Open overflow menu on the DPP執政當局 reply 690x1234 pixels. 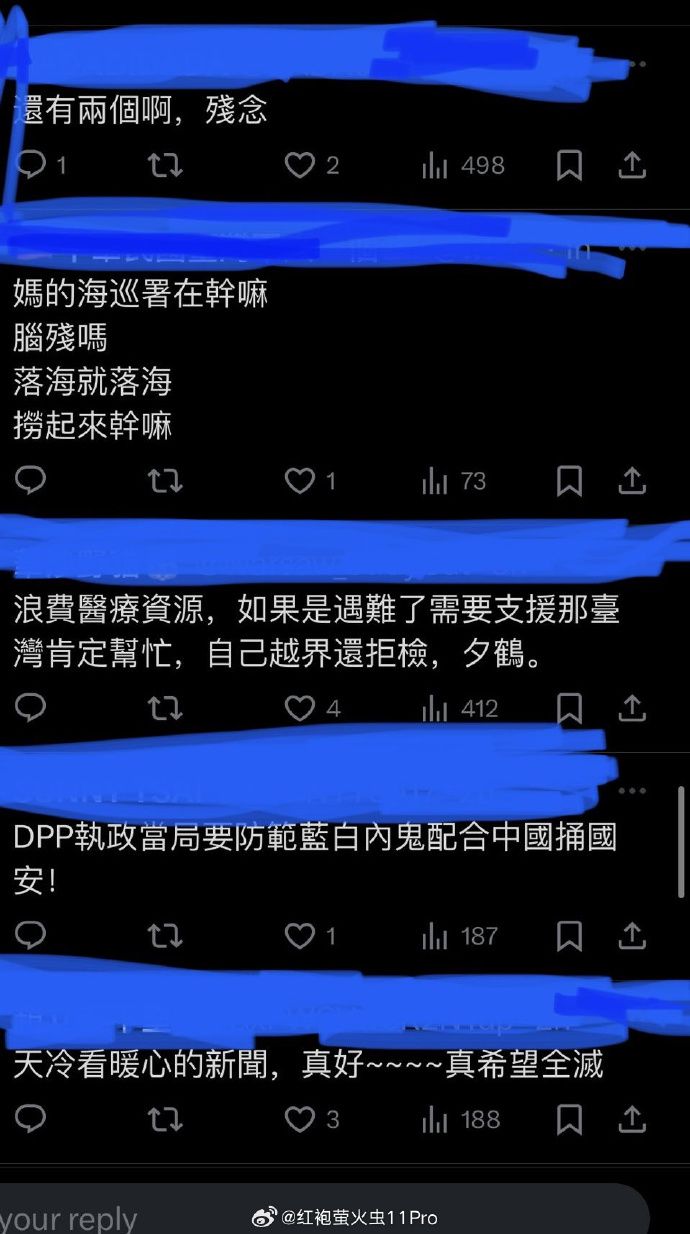pyautogui.click(x=632, y=790)
